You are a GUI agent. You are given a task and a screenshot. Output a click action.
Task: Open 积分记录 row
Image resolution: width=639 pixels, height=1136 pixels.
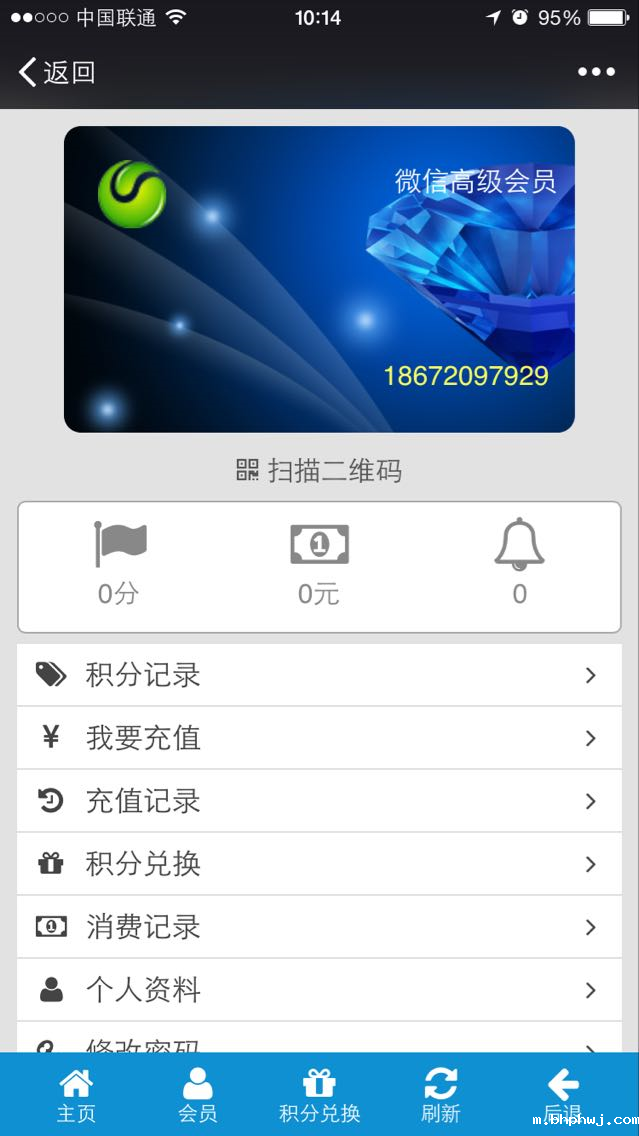pos(320,675)
